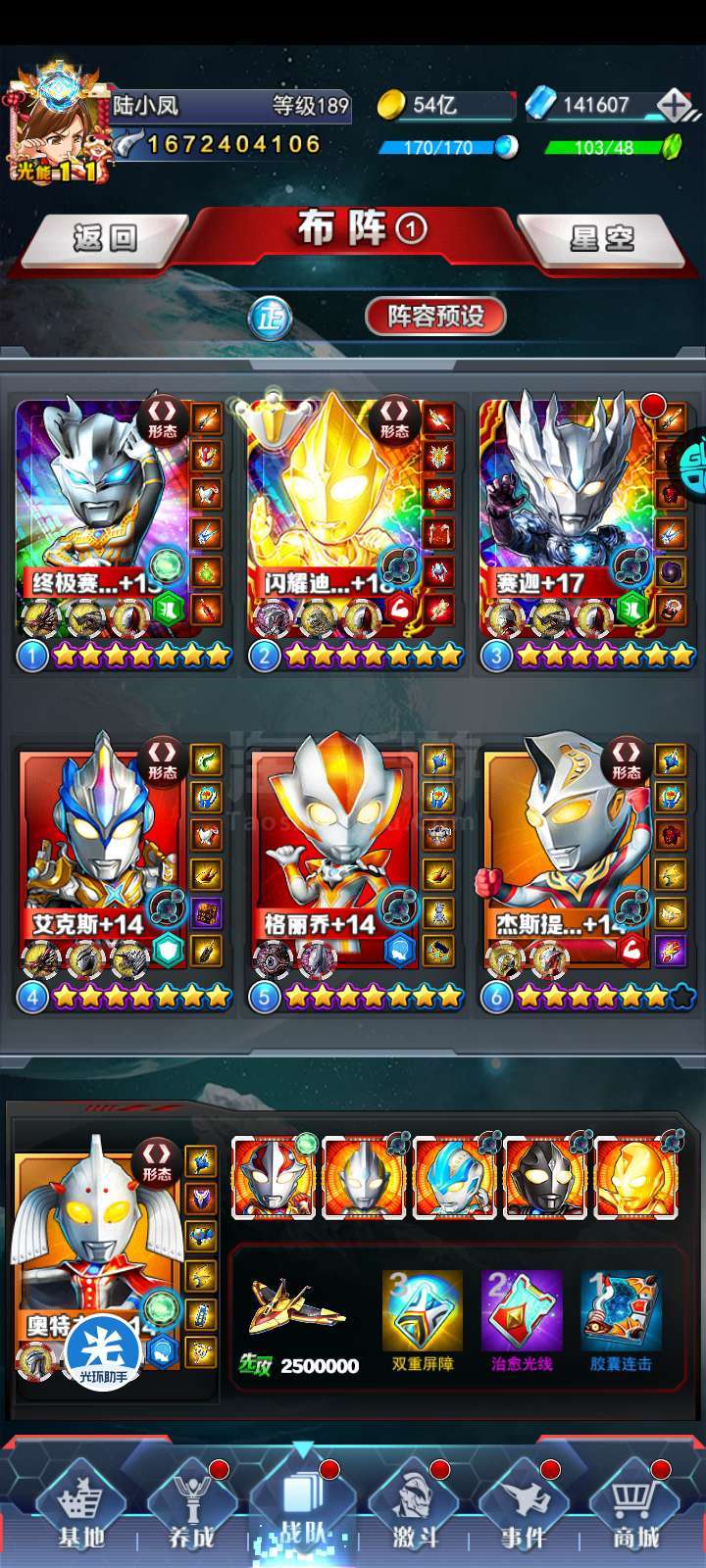Tap the 胶囊连击 skill card
Image resolution: width=706 pixels, height=1568 pixels.
tap(621, 1320)
